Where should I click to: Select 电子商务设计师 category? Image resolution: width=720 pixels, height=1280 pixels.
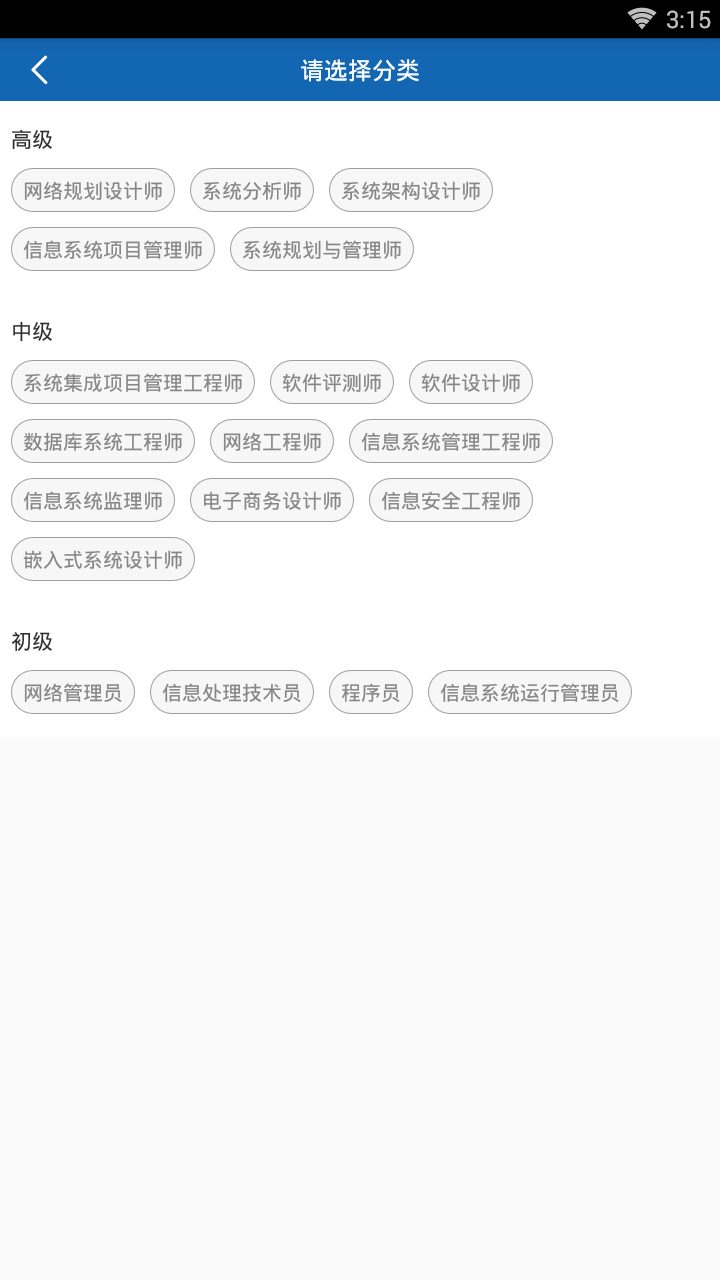click(271, 500)
